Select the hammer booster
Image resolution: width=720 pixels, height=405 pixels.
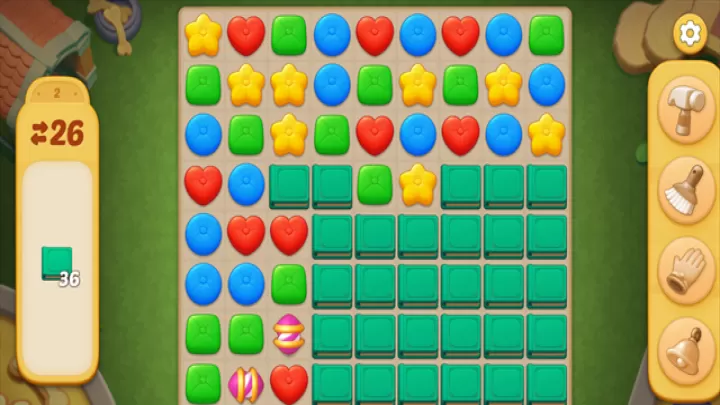pyautogui.click(x=687, y=111)
